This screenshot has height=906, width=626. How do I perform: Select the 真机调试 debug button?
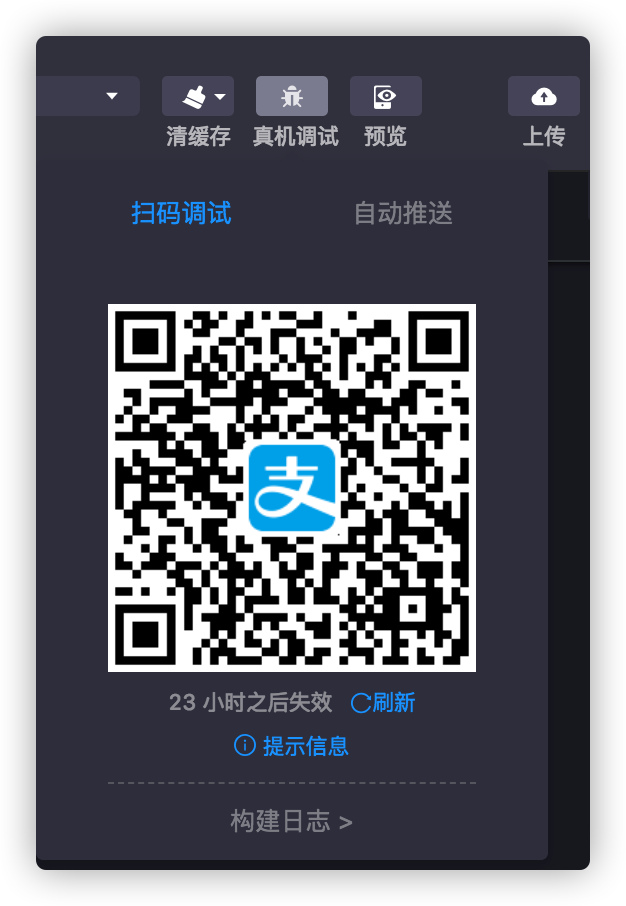292,97
